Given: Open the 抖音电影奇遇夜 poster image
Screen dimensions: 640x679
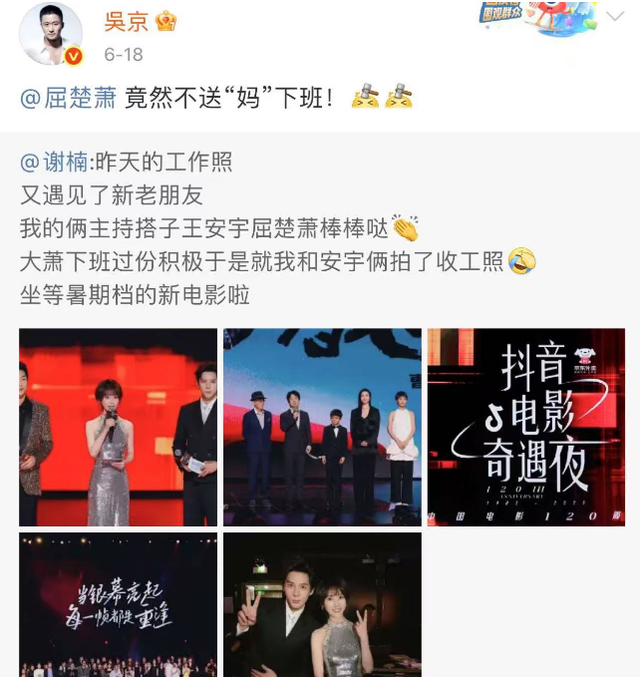Looking at the screenshot, I should pyautogui.click(x=526, y=427).
